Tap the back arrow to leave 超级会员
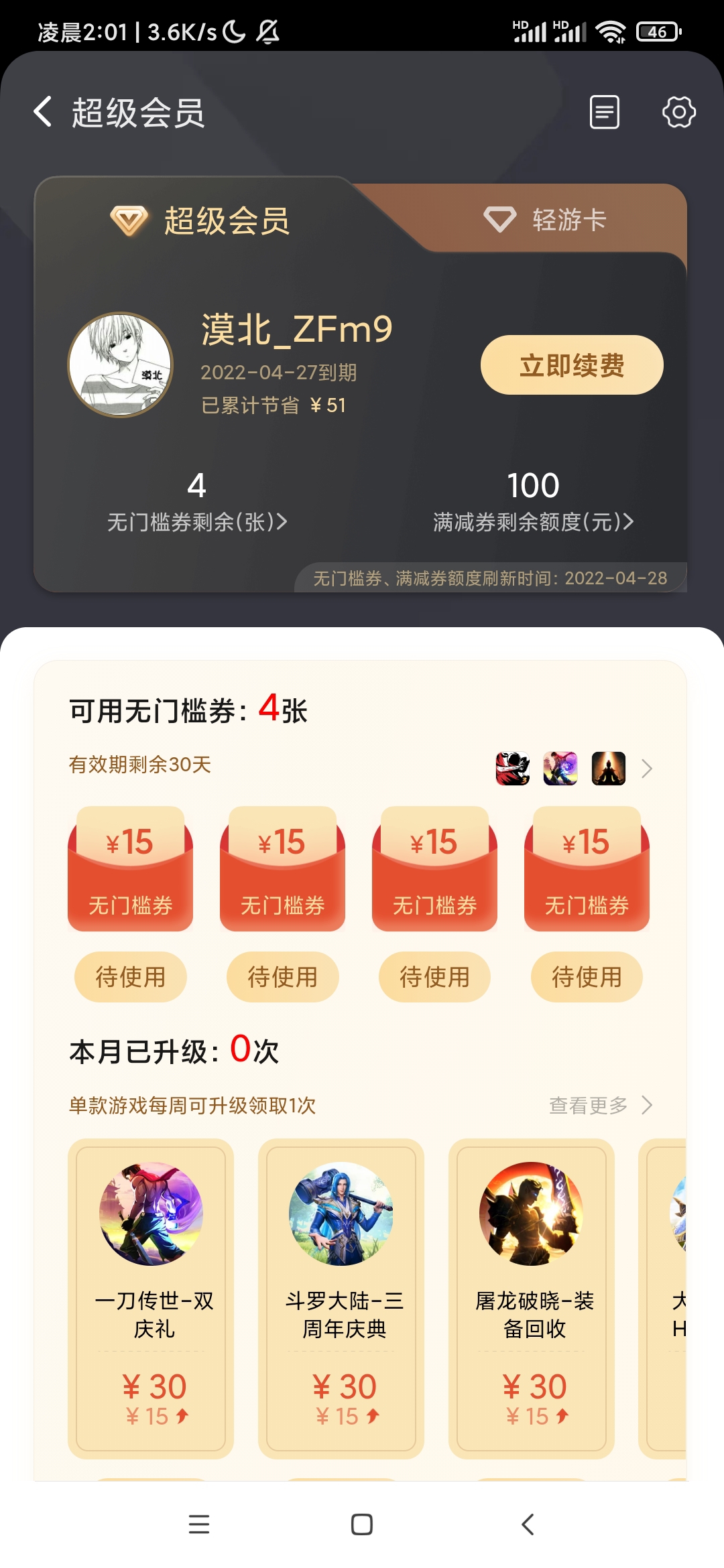 pyautogui.click(x=42, y=111)
